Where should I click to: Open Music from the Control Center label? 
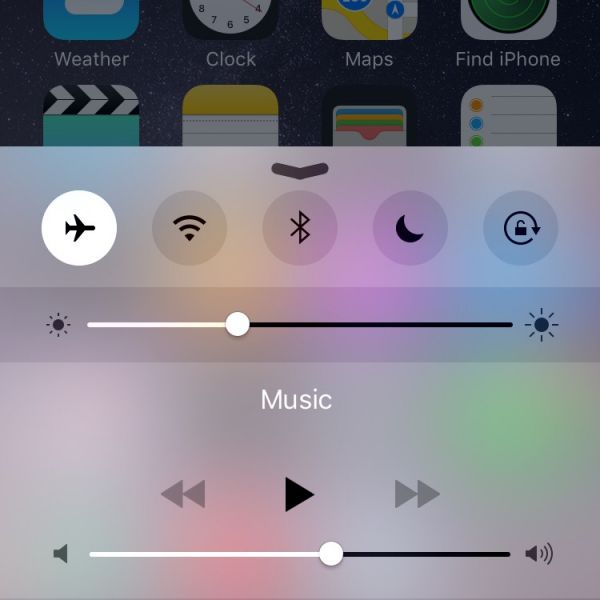(x=296, y=400)
